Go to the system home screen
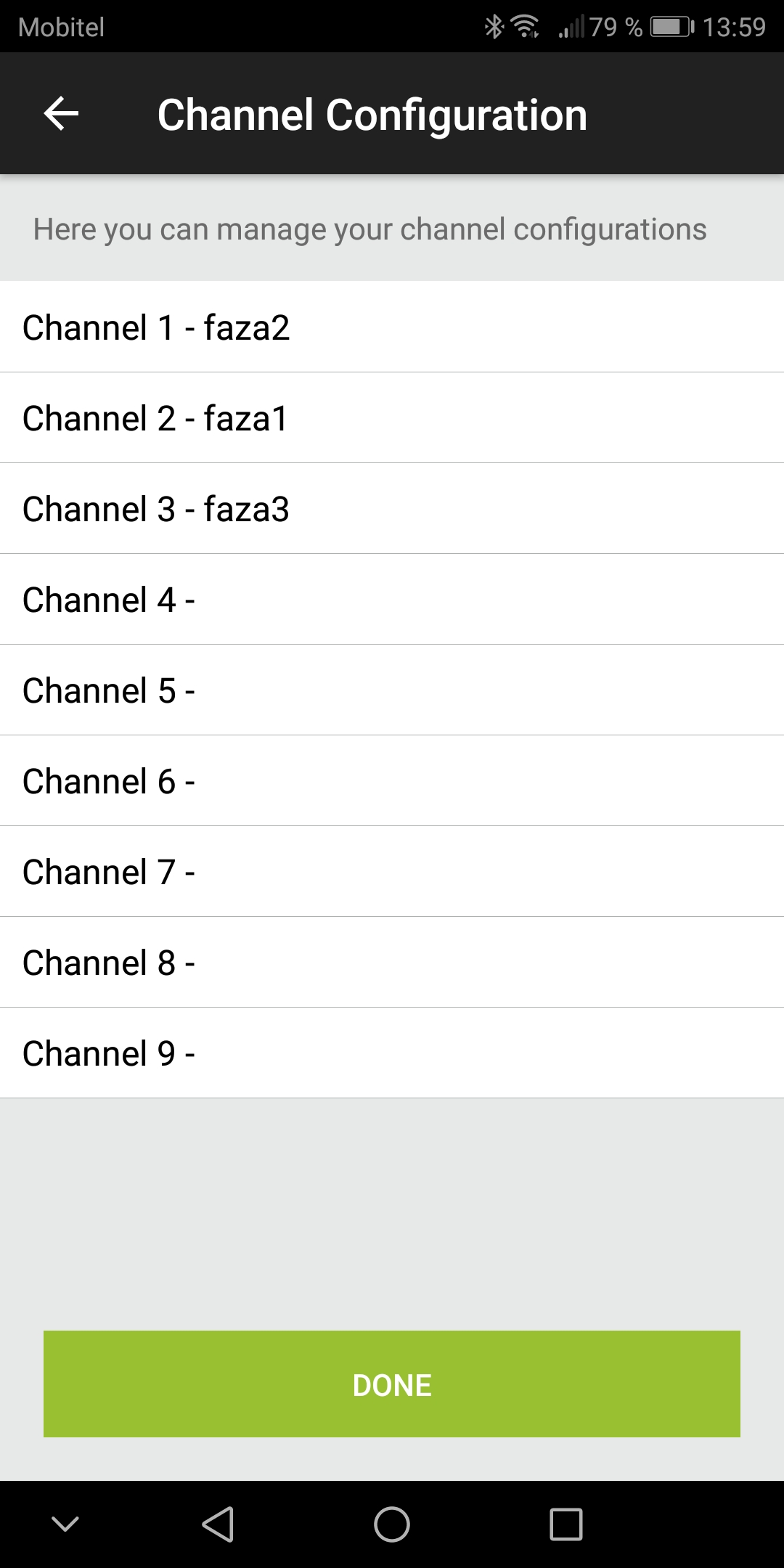Screen dimensions: 784x1568 coord(392,1524)
